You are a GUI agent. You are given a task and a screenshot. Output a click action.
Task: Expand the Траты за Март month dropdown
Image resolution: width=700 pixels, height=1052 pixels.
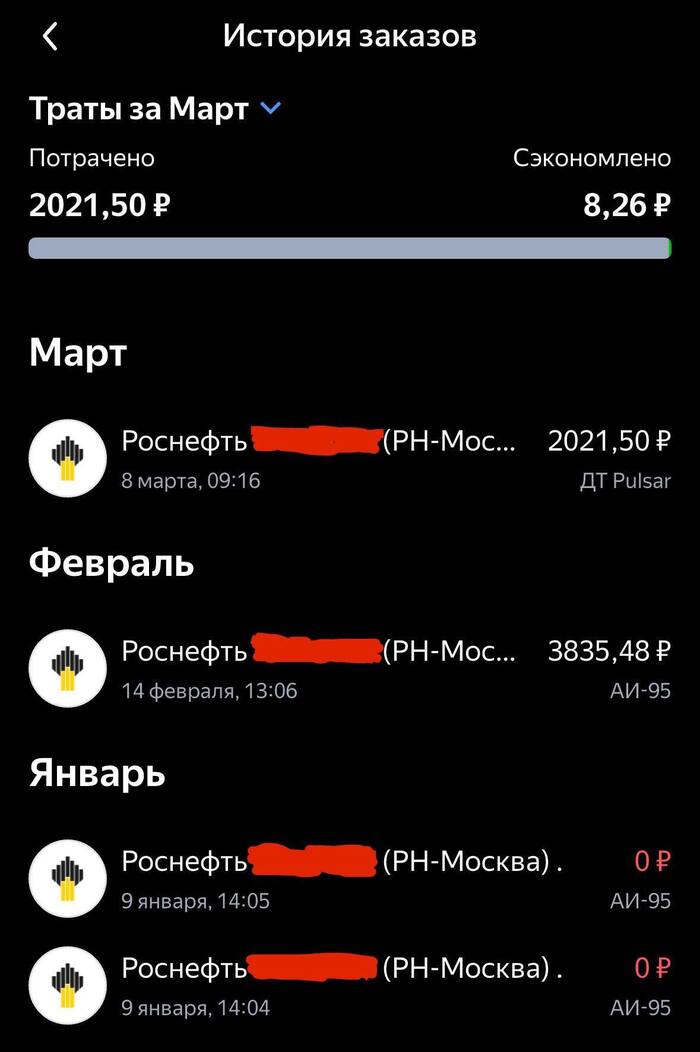(270, 108)
